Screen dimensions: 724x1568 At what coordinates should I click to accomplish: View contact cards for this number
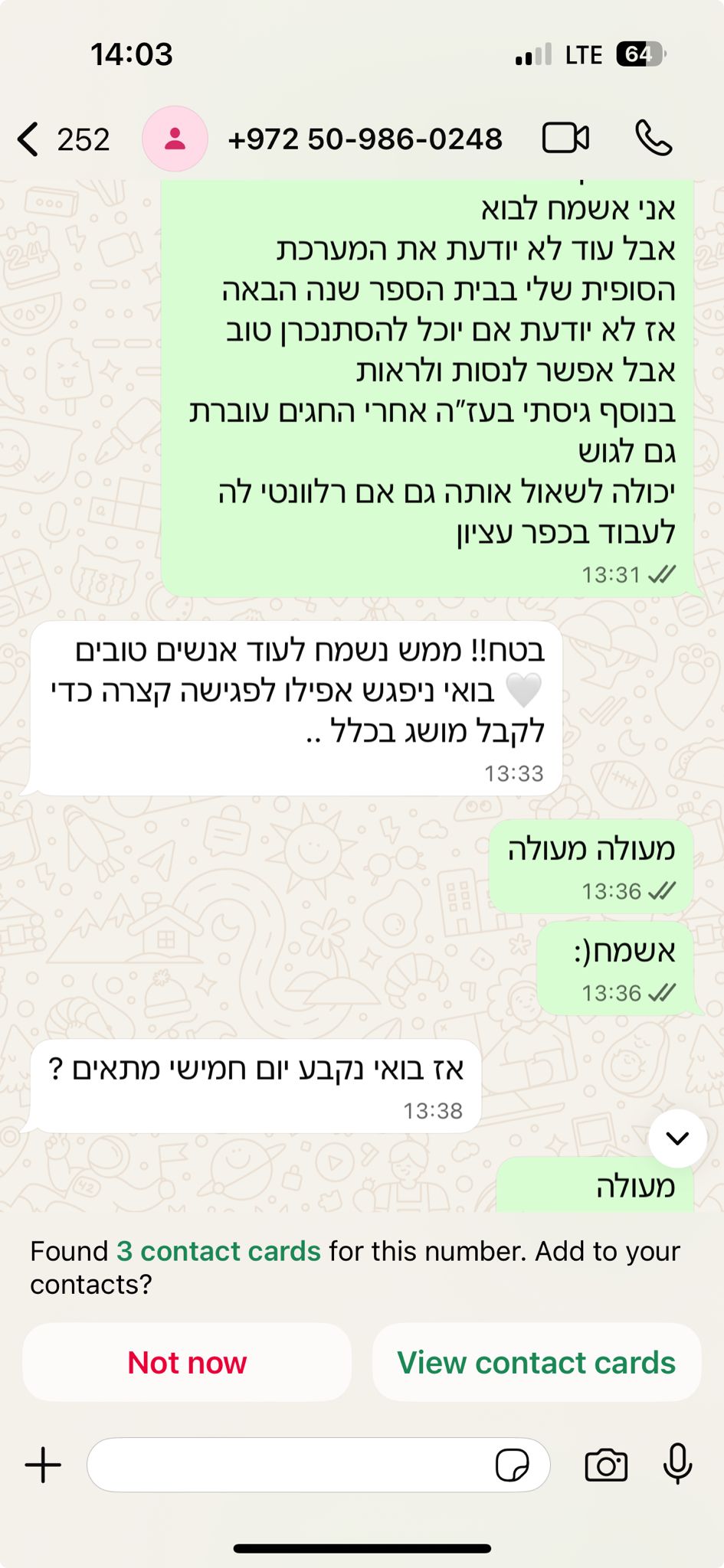tap(536, 1363)
